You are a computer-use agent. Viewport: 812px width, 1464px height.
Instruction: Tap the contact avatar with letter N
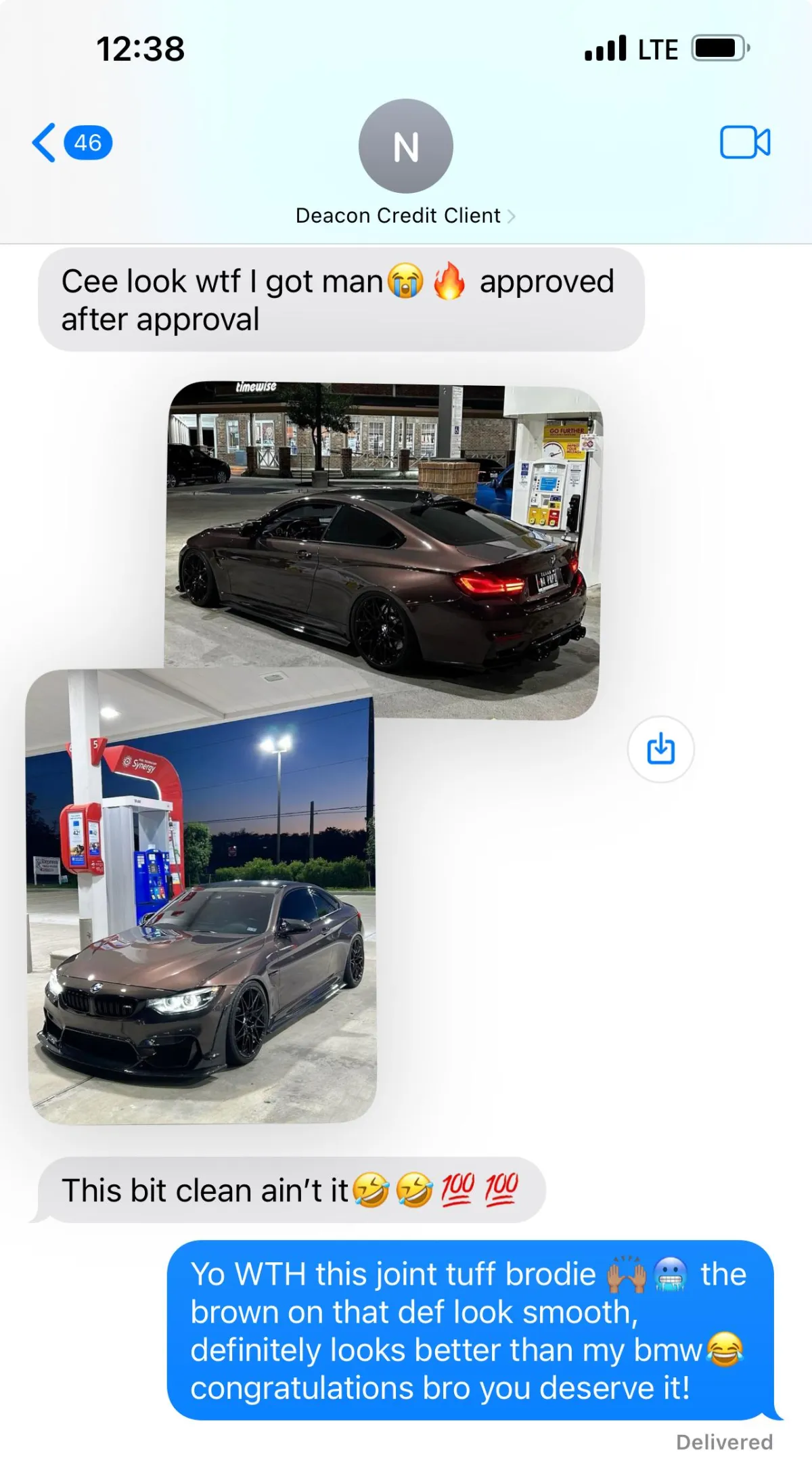click(406, 146)
